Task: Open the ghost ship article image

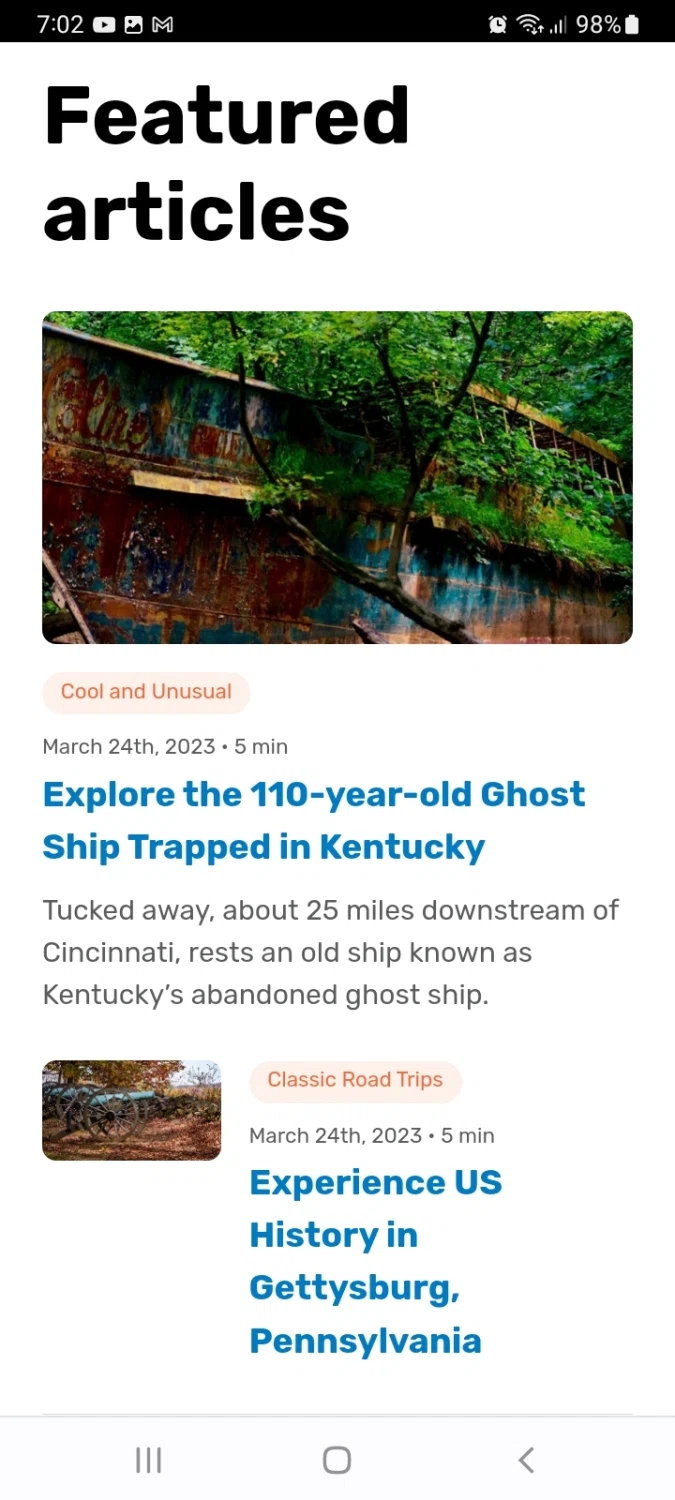Action: pyautogui.click(x=337, y=477)
